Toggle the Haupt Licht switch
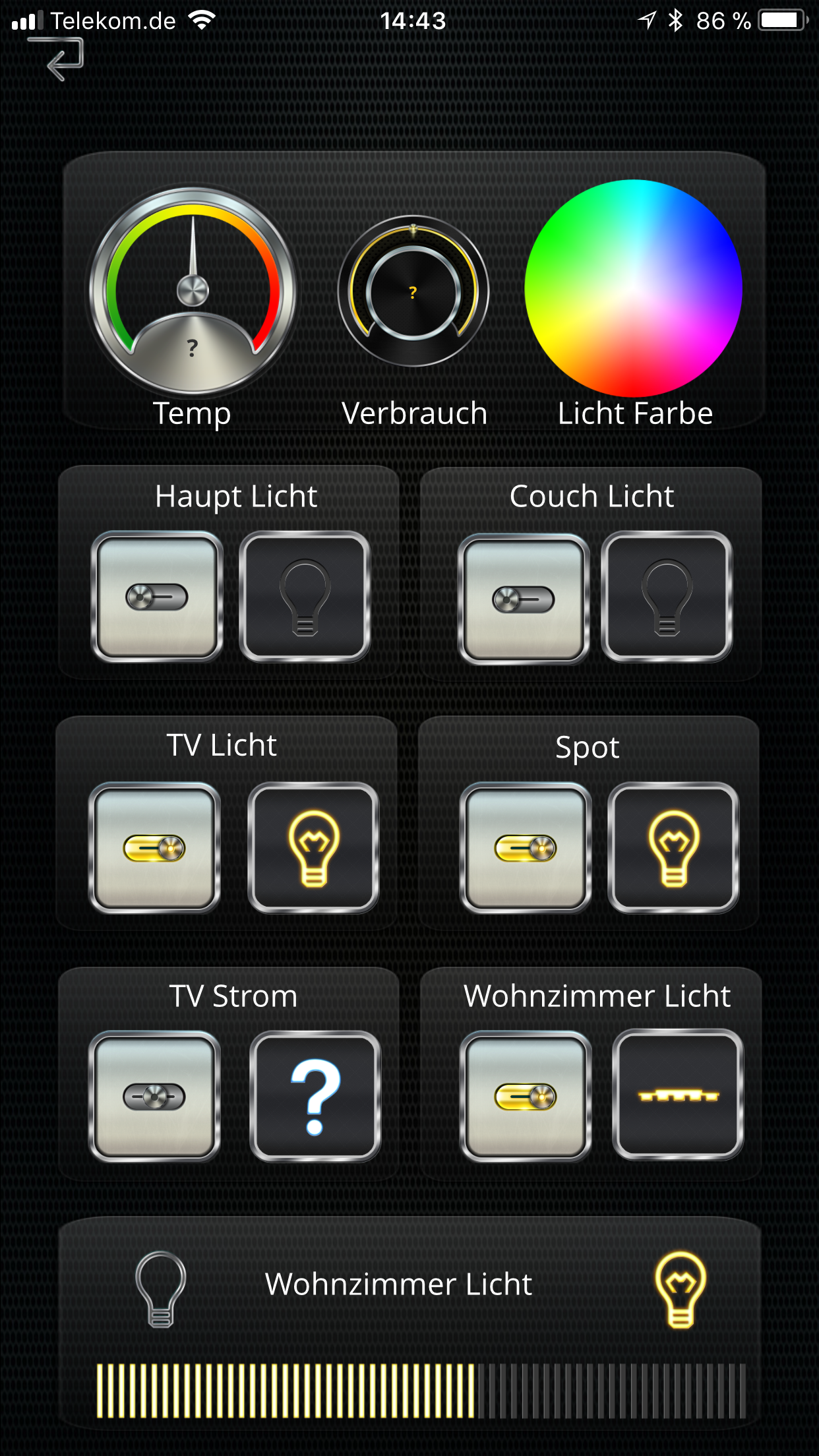This screenshot has width=819, height=1456. (157, 597)
